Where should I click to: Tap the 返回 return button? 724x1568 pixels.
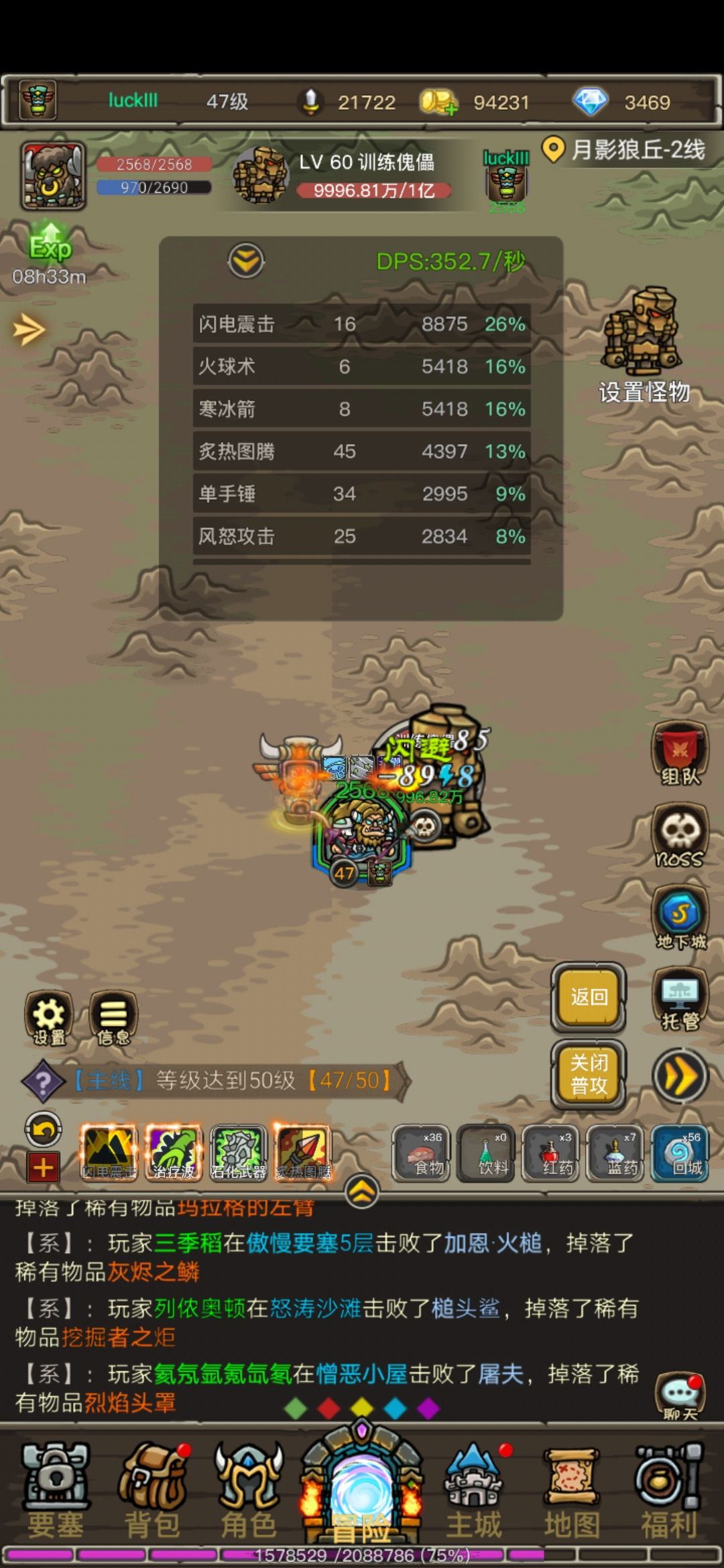pyautogui.click(x=589, y=997)
